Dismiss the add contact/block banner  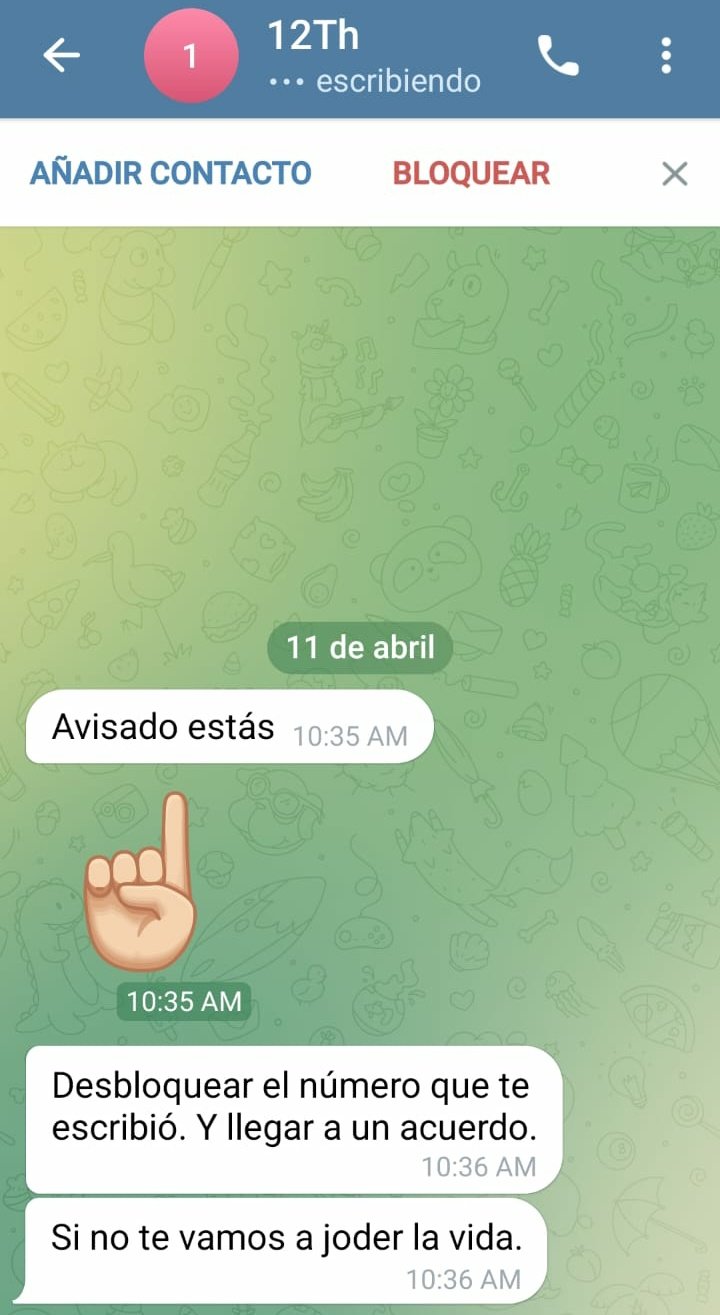point(675,174)
